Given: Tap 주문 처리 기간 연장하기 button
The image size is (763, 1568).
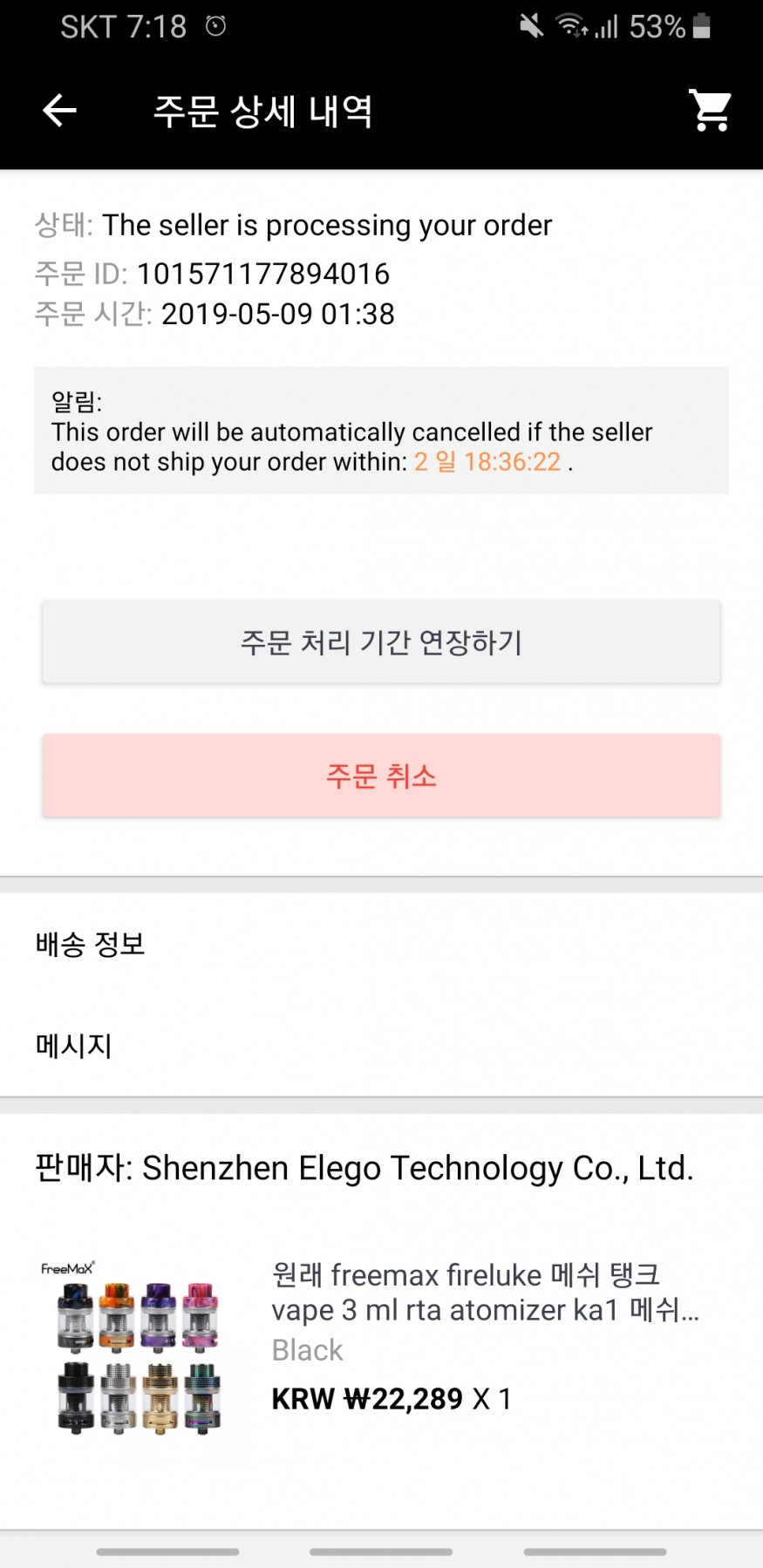Looking at the screenshot, I should tap(381, 641).
